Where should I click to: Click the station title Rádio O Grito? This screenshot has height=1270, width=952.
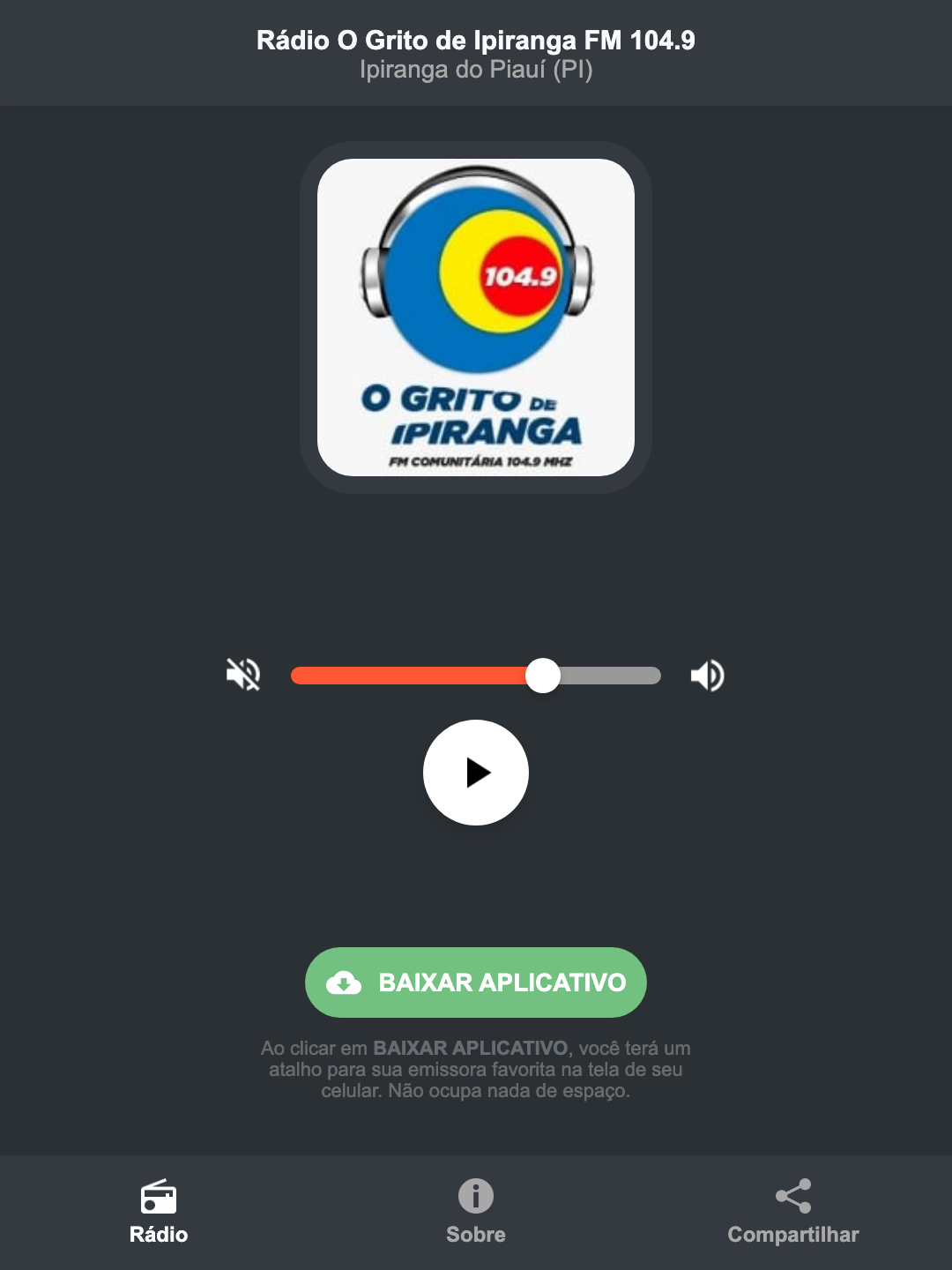pos(475,40)
